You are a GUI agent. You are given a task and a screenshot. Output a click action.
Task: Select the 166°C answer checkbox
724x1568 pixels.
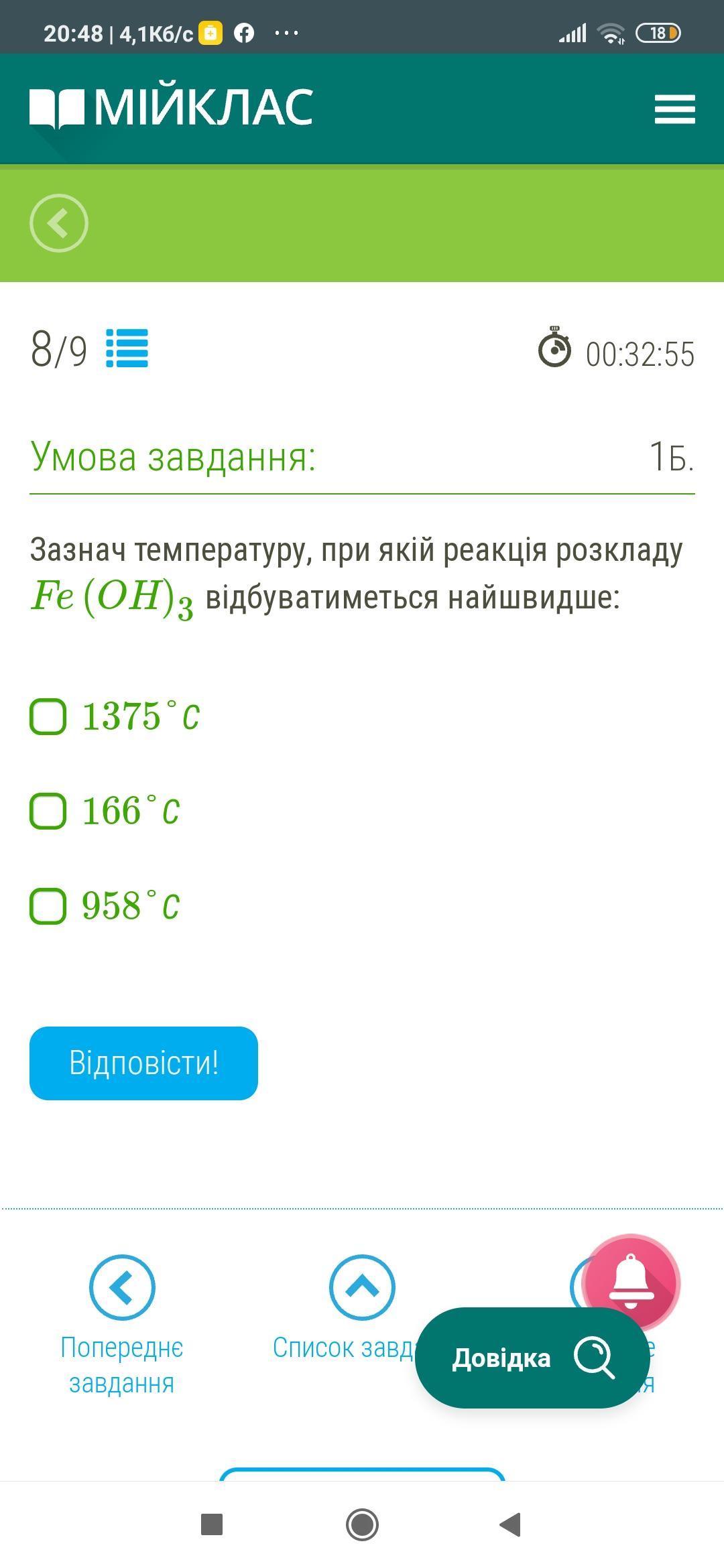coord(48,811)
